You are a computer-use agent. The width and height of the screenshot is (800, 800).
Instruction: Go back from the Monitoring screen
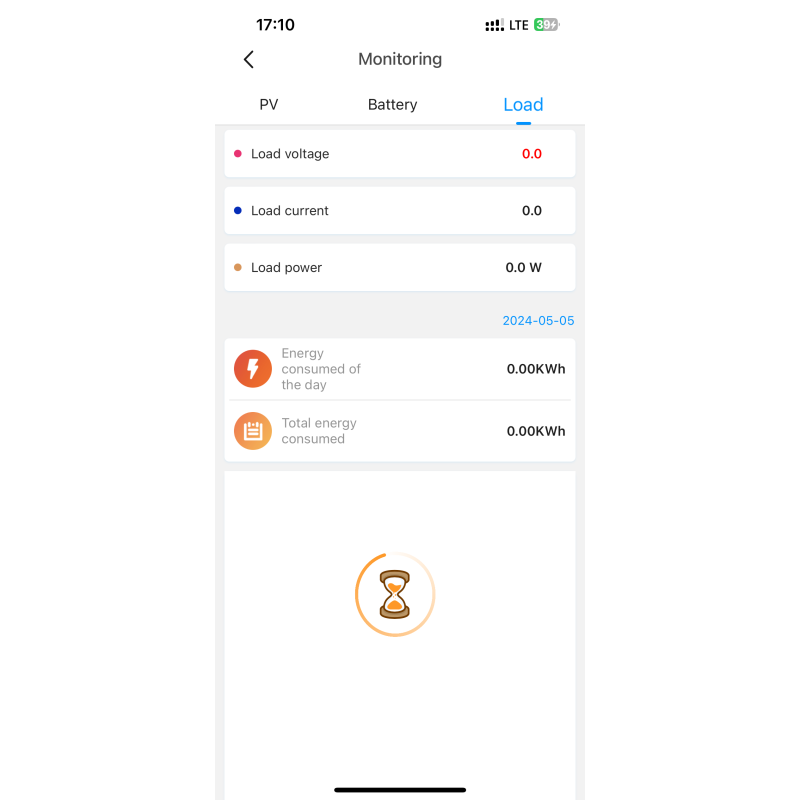click(x=249, y=60)
